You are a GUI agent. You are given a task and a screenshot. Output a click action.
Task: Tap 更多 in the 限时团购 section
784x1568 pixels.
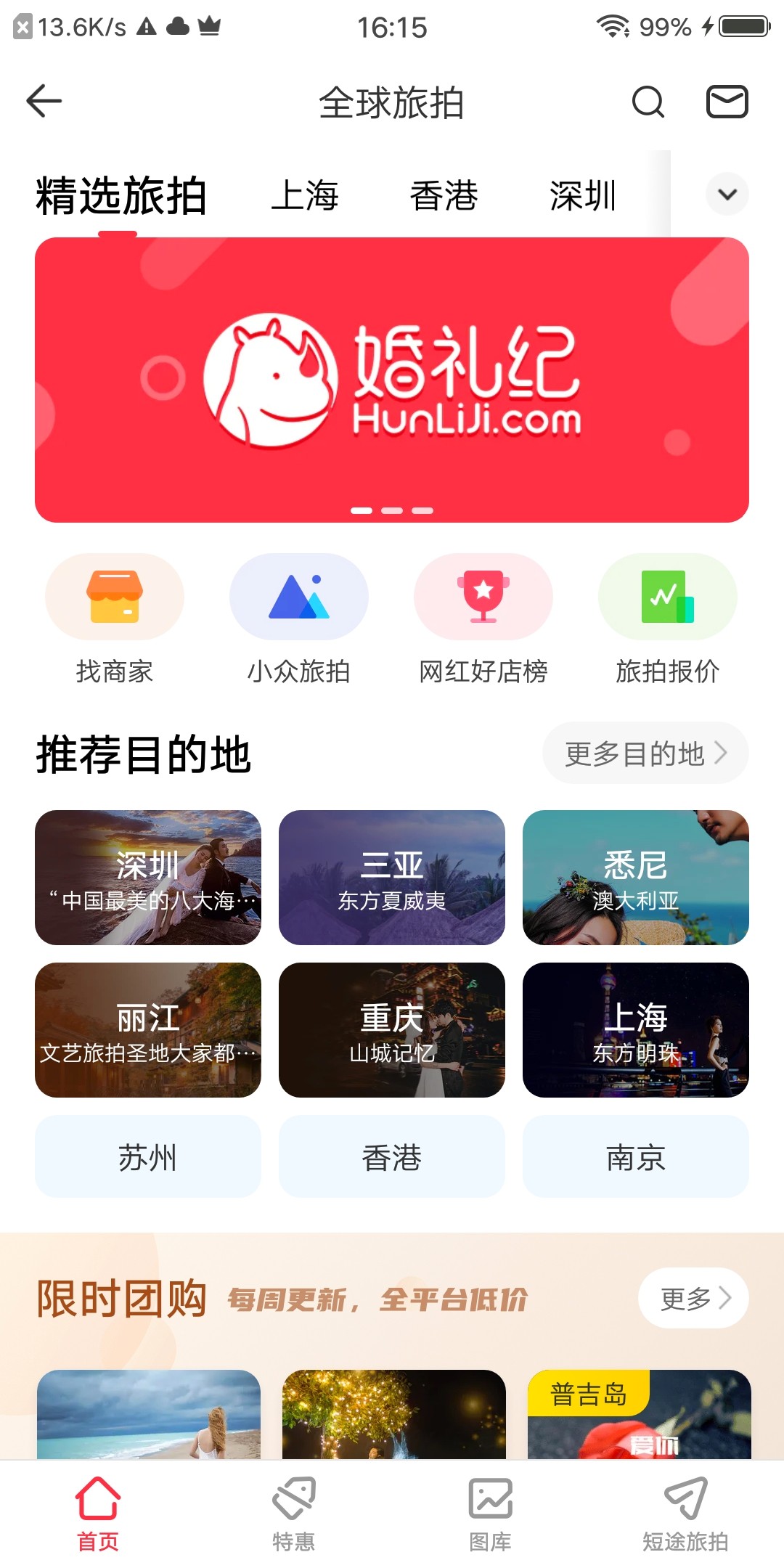pyautogui.click(x=693, y=1299)
